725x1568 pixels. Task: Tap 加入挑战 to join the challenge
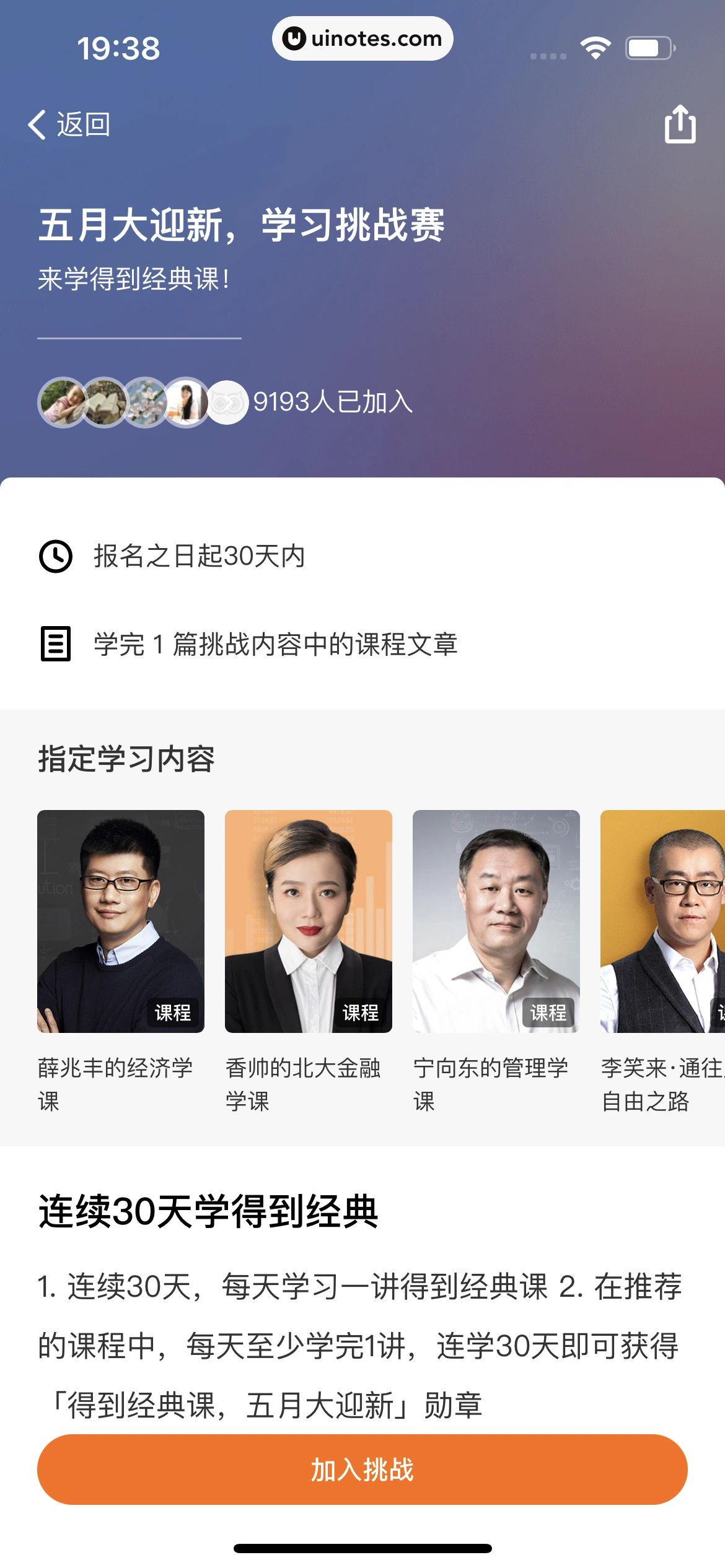point(362,1469)
